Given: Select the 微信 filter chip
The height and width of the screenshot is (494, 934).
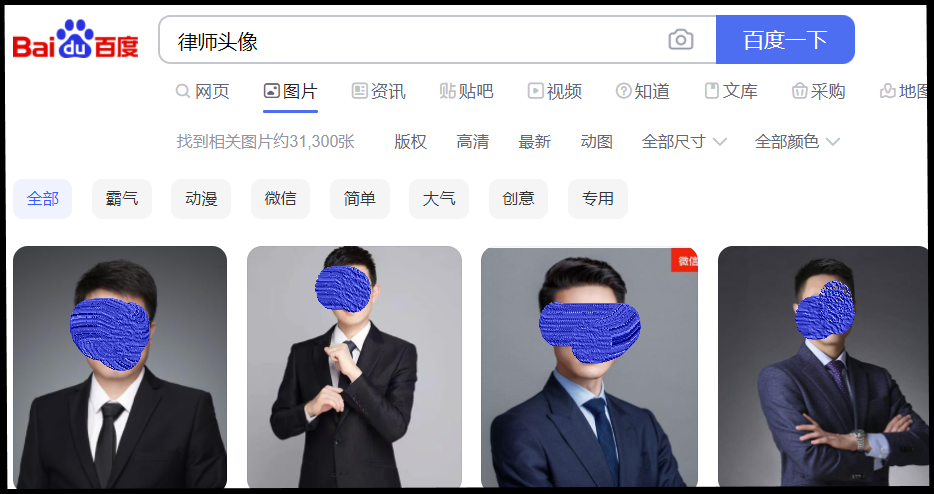Looking at the screenshot, I should [x=280, y=199].
